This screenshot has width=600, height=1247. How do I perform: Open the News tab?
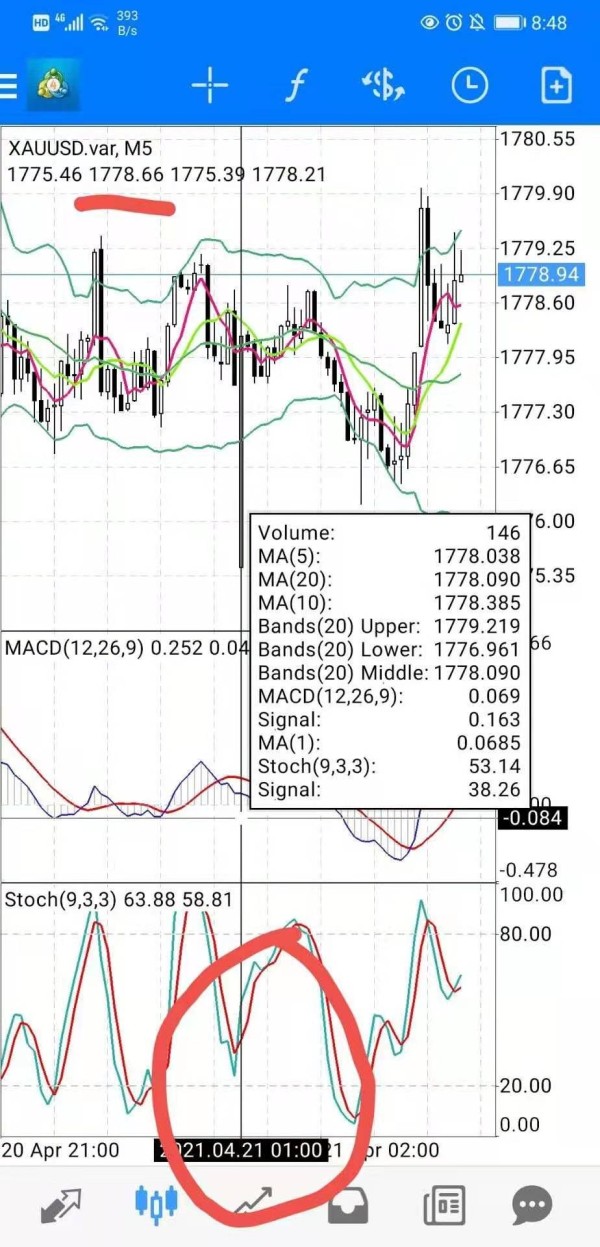[441, 1204]
